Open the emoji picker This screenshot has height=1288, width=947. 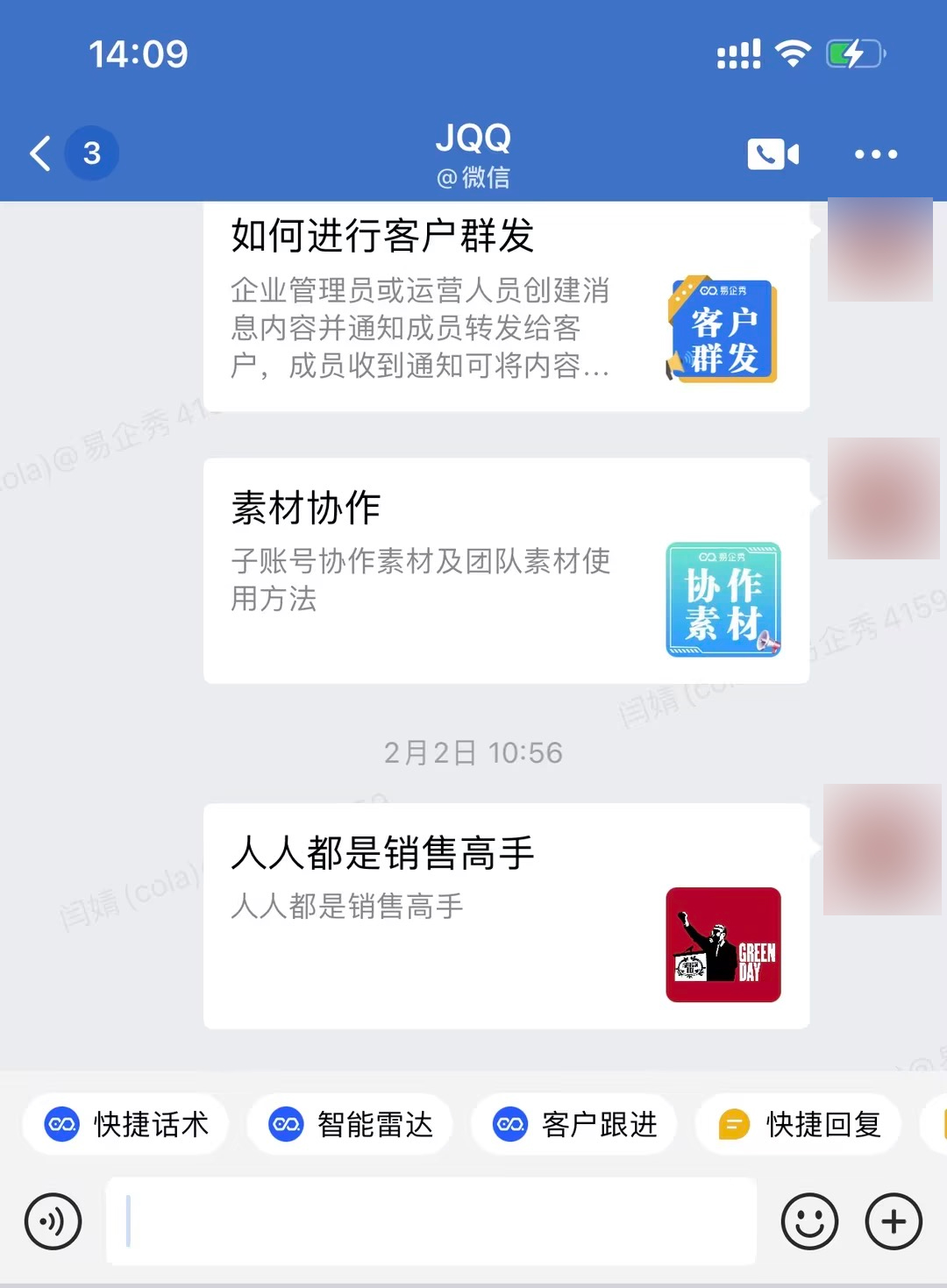(809, 1221)
